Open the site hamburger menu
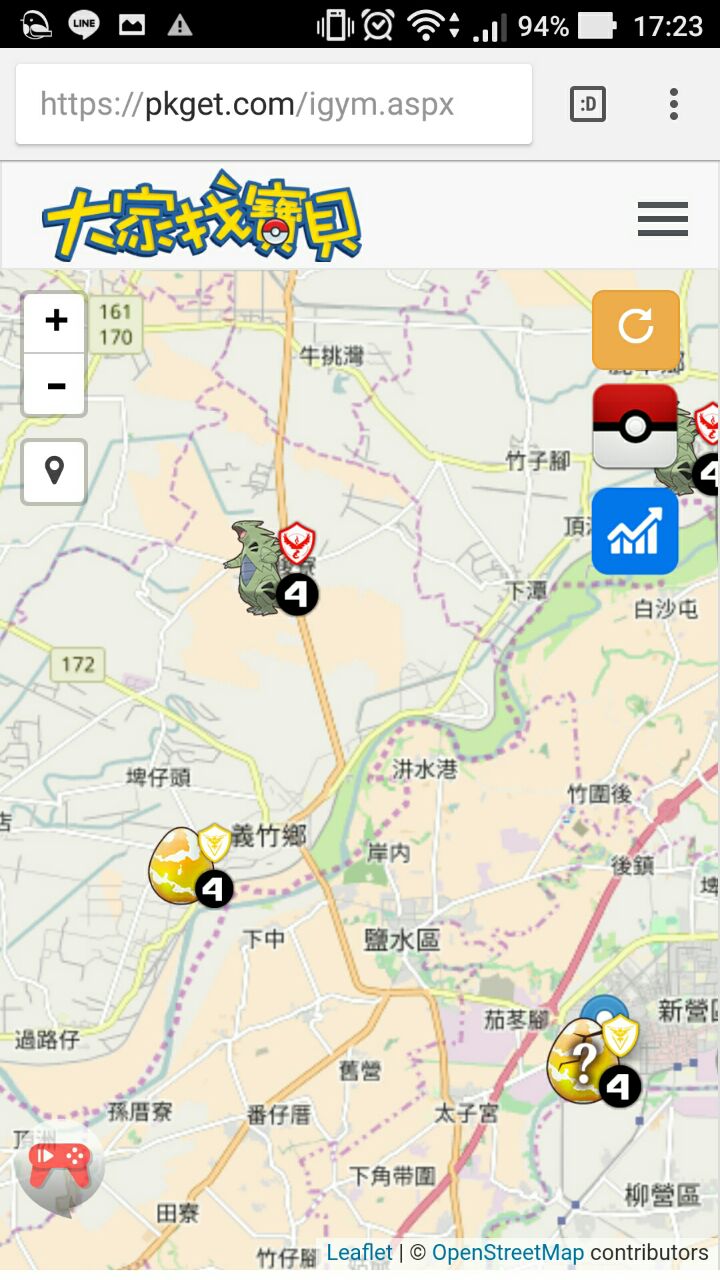Viewport: 720px width, 1280px height. 662,218
